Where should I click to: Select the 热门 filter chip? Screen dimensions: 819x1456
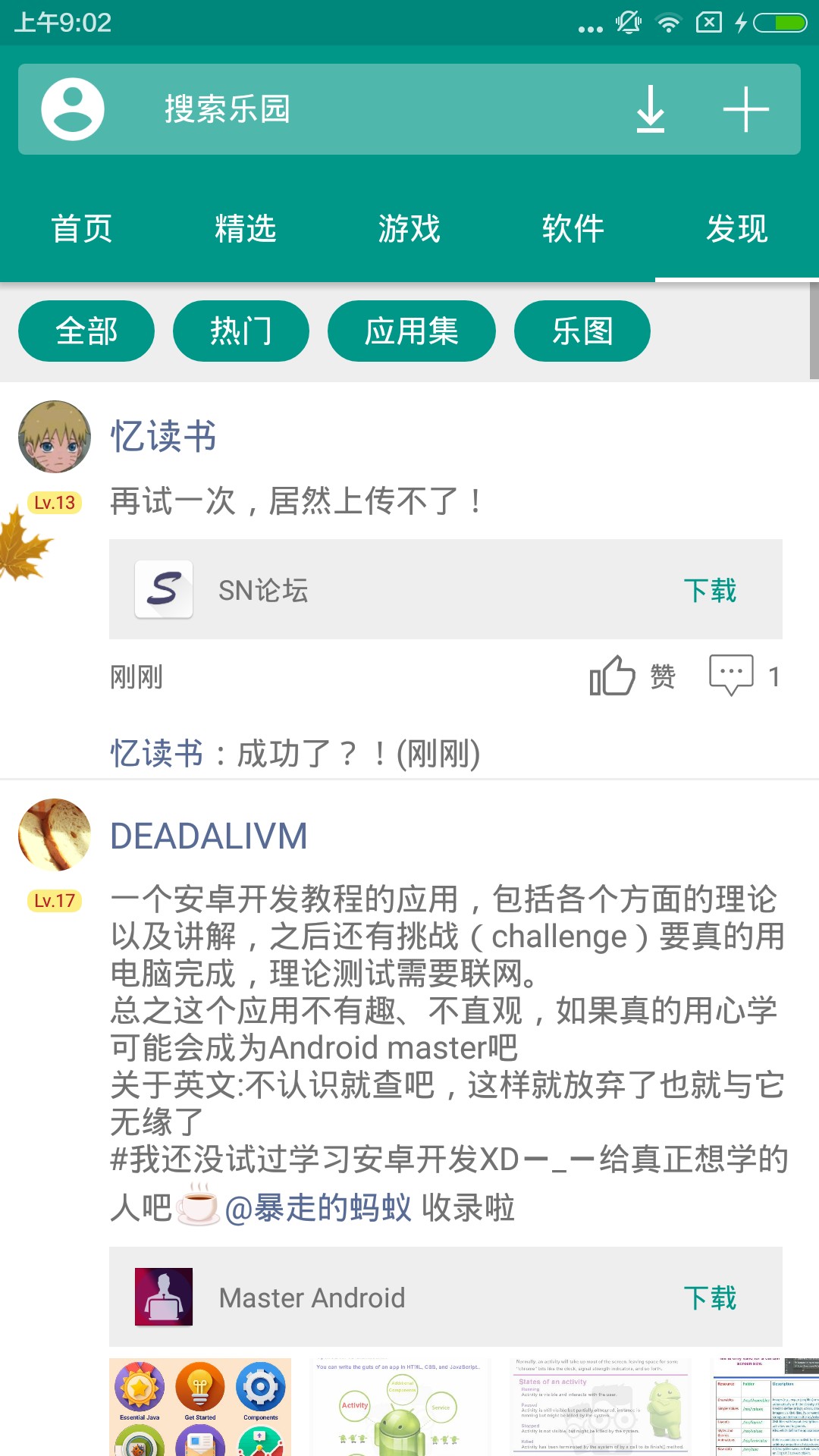[x=241, y=331]
